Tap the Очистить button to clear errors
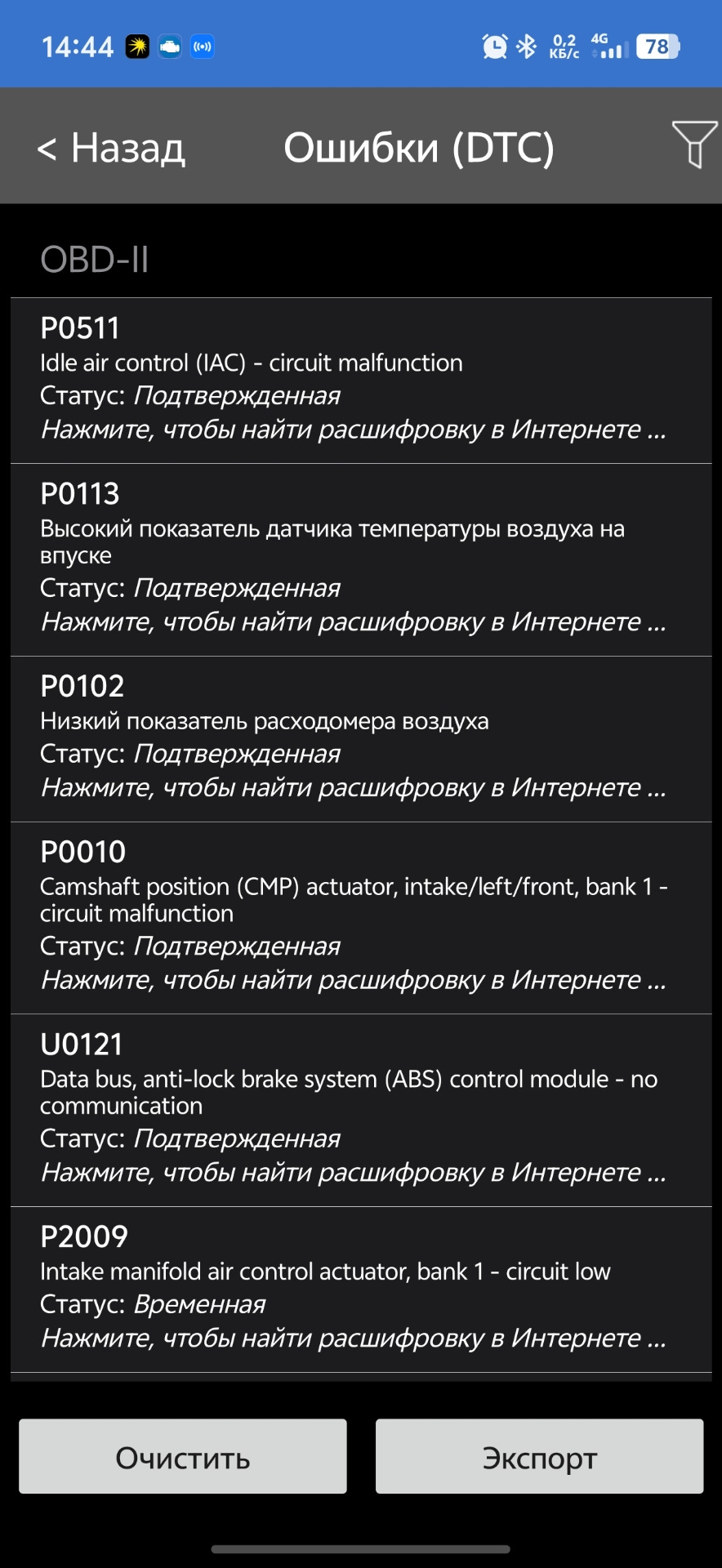Screen dimensions: 722x1568 tap(183, 1456)
